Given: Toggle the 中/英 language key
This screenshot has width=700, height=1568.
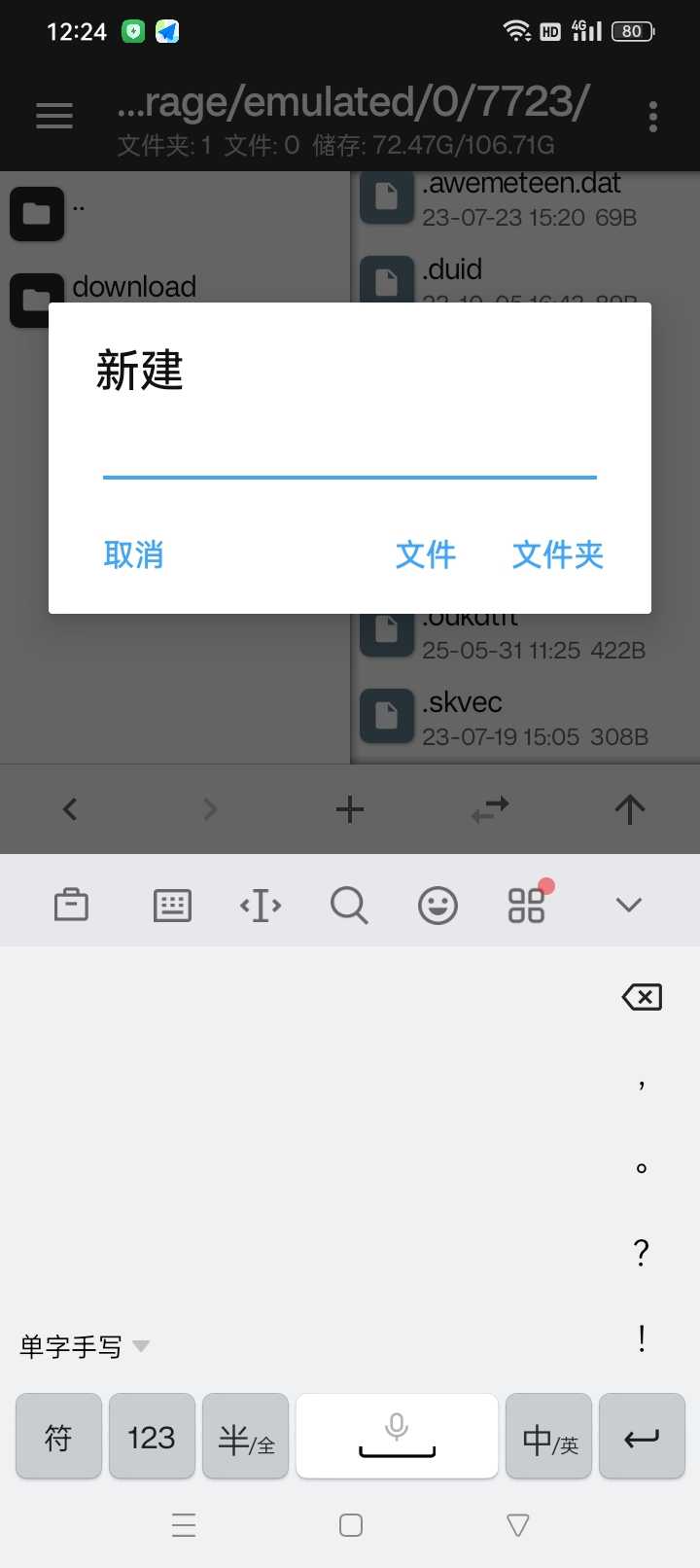Looking at the screenshot, I should click(x=549, y=1437).
